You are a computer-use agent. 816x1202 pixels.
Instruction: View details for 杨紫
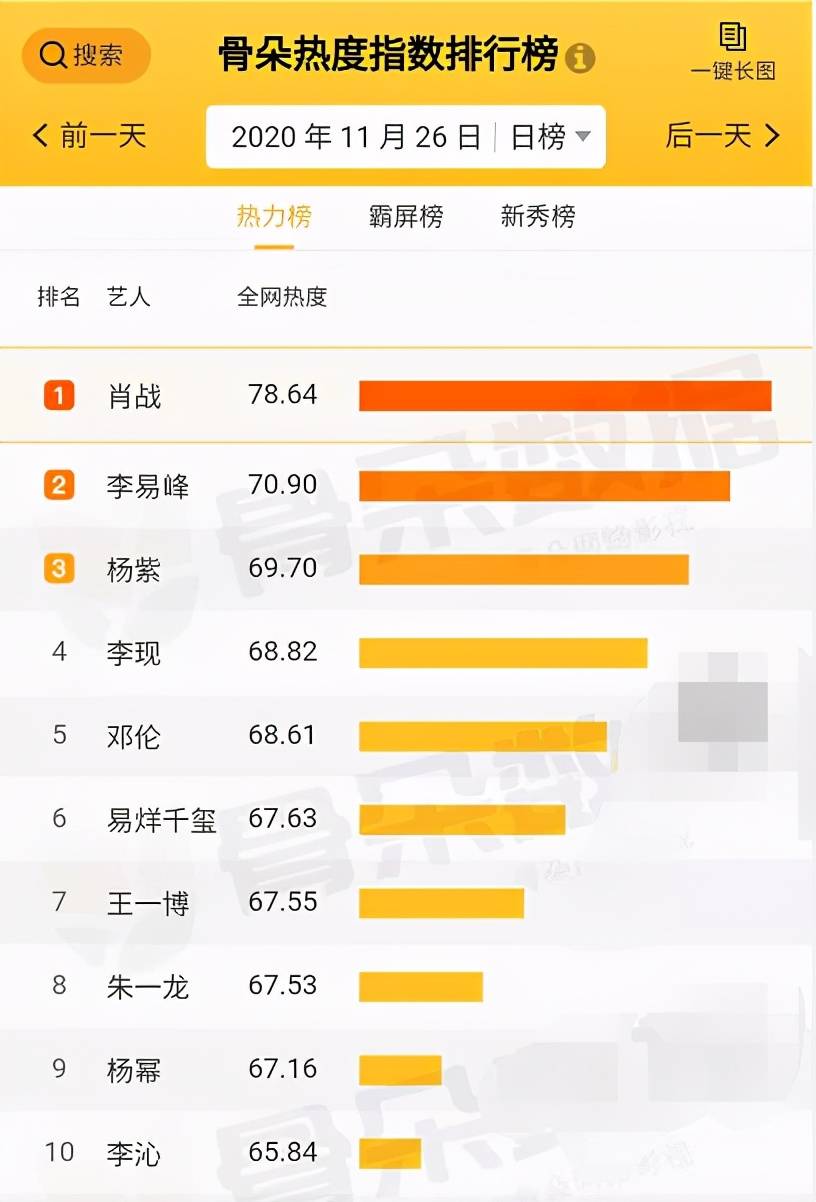click(x=134, y=570)
